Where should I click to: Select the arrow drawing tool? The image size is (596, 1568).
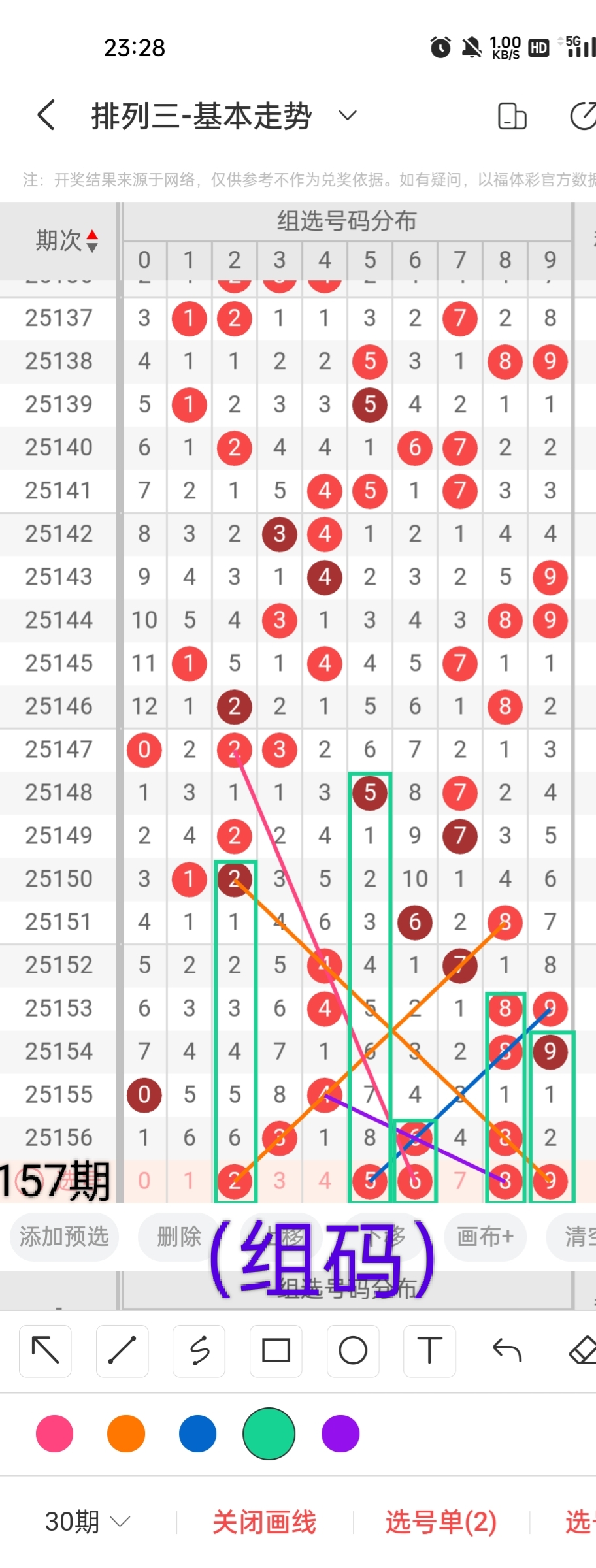(45, 1350)
